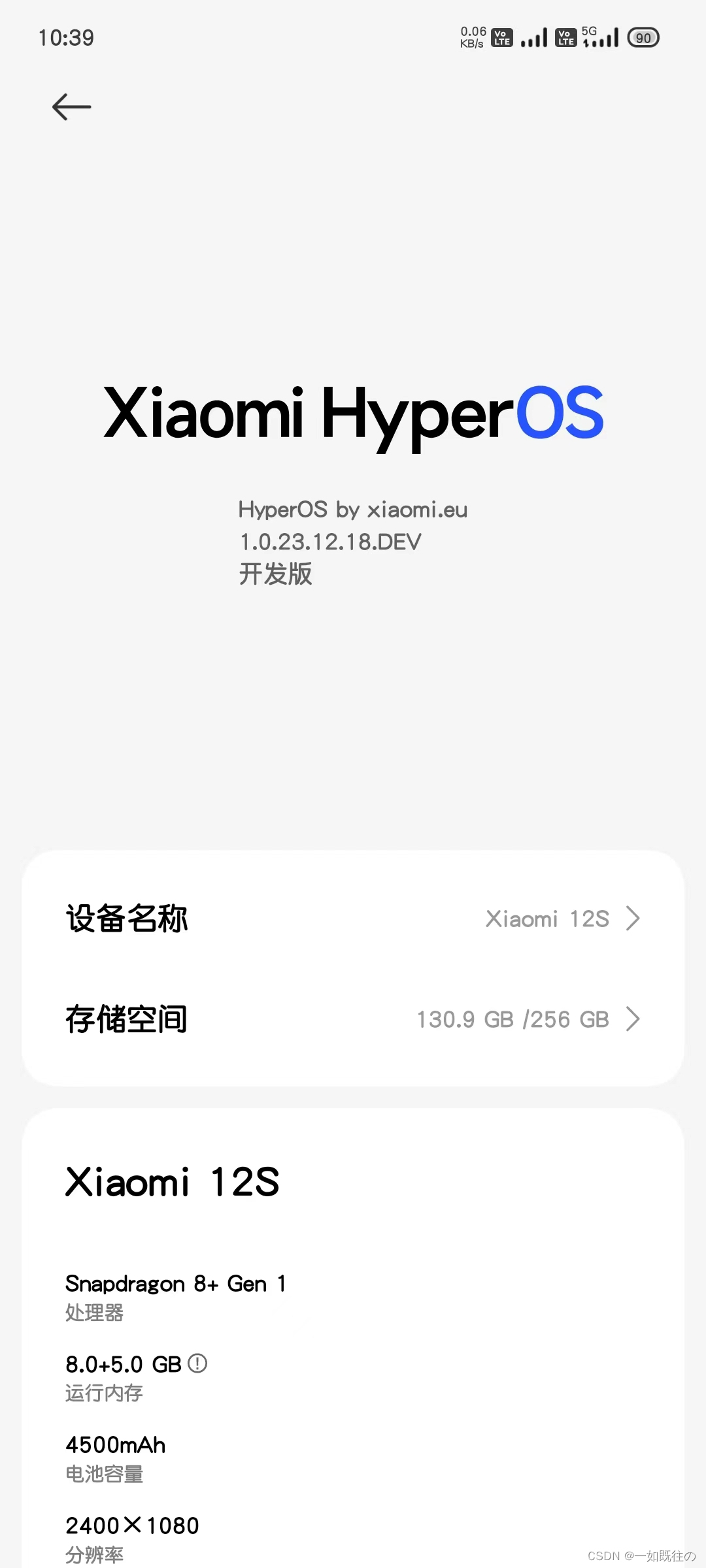Image resolution: width=706 pixels, height=1568 pixels.
Task: Expand details for Xiaomi 12S device name
Action: (547, 919)
